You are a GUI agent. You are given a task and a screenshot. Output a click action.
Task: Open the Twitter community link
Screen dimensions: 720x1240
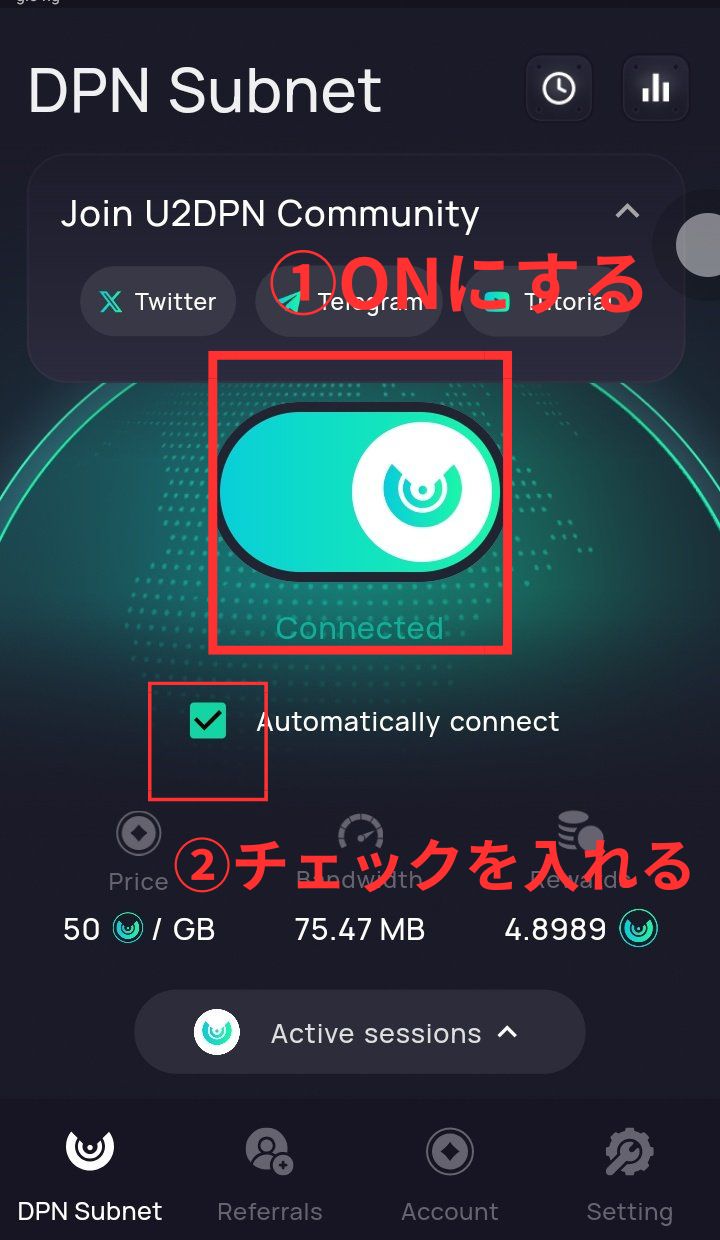[x=157, y=301]
